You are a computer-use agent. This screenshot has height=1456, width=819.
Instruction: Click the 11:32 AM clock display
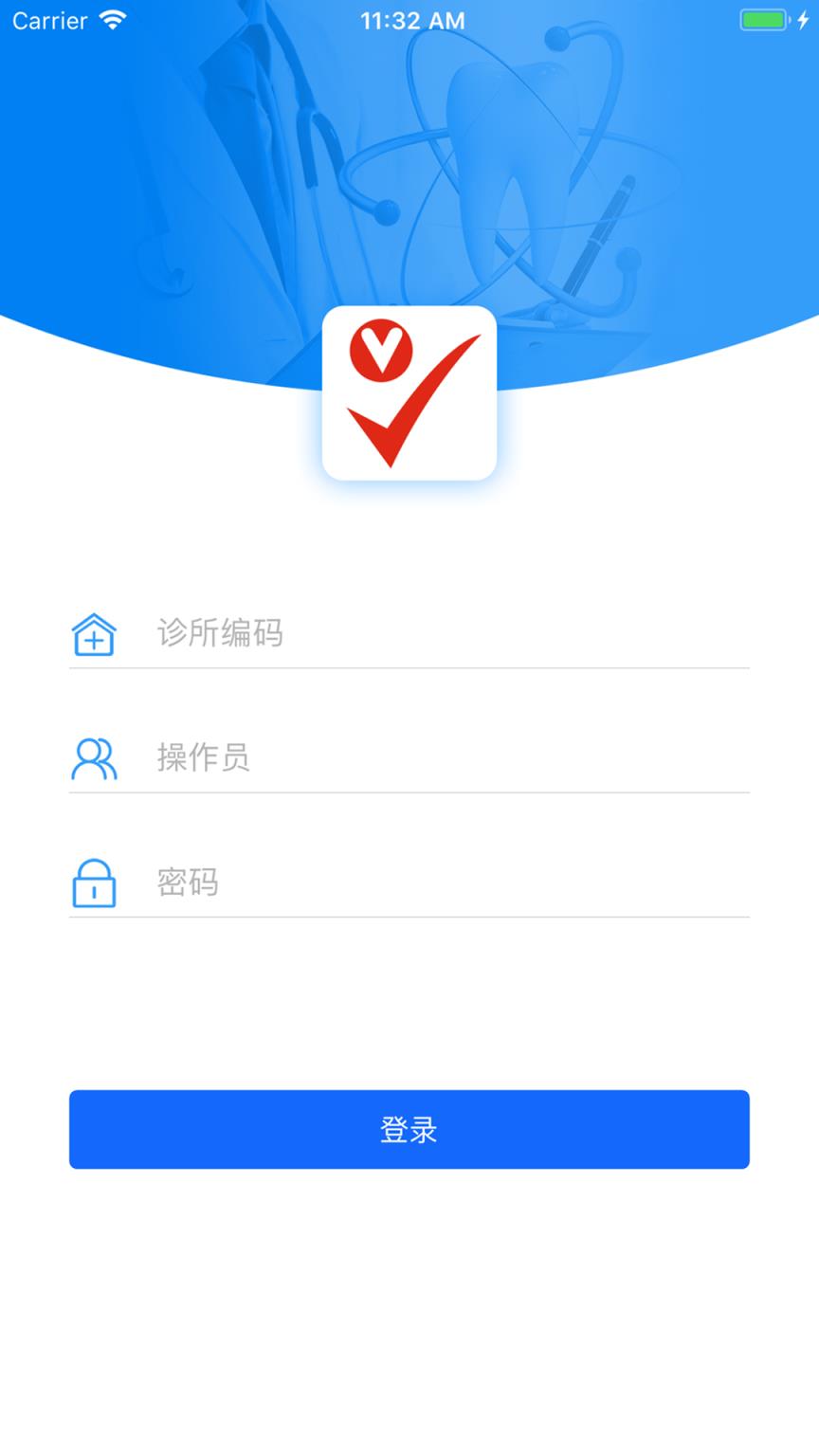tap(411, 19)
